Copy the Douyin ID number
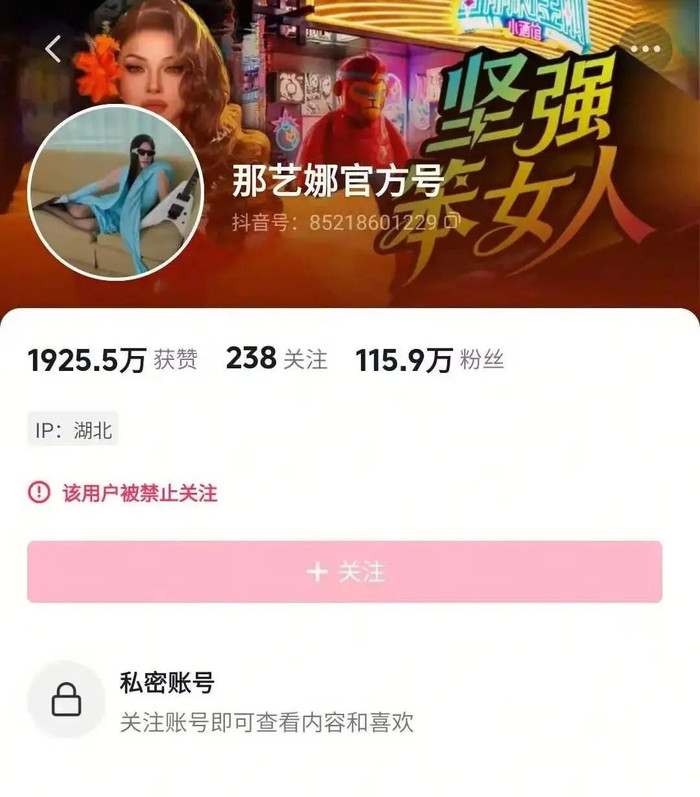Screen dimensions: 700x797 coord(451,222)
